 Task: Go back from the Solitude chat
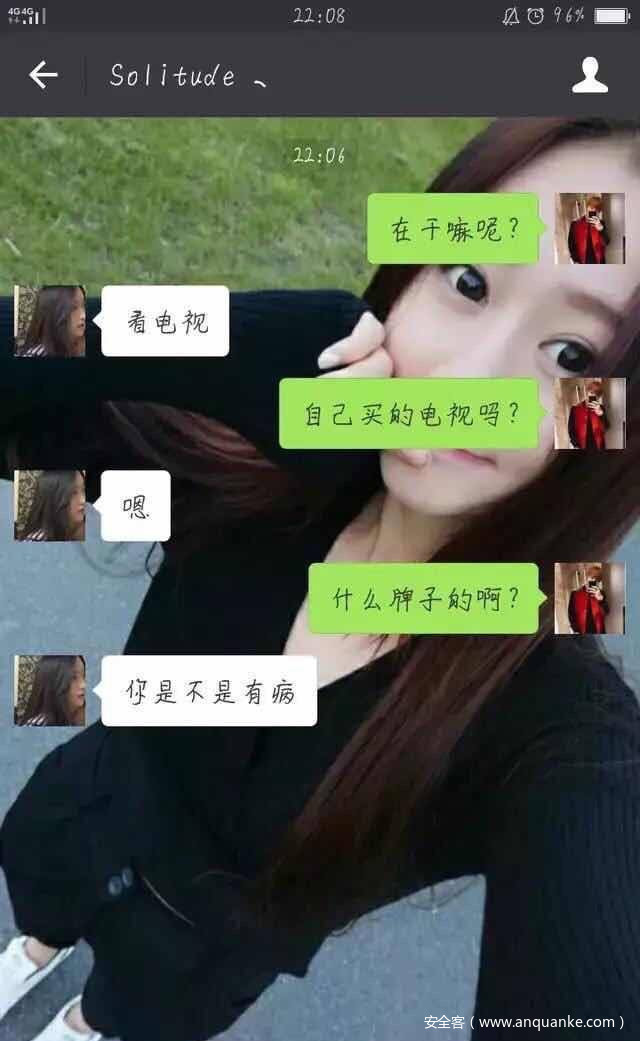click(x=43, y=75)
